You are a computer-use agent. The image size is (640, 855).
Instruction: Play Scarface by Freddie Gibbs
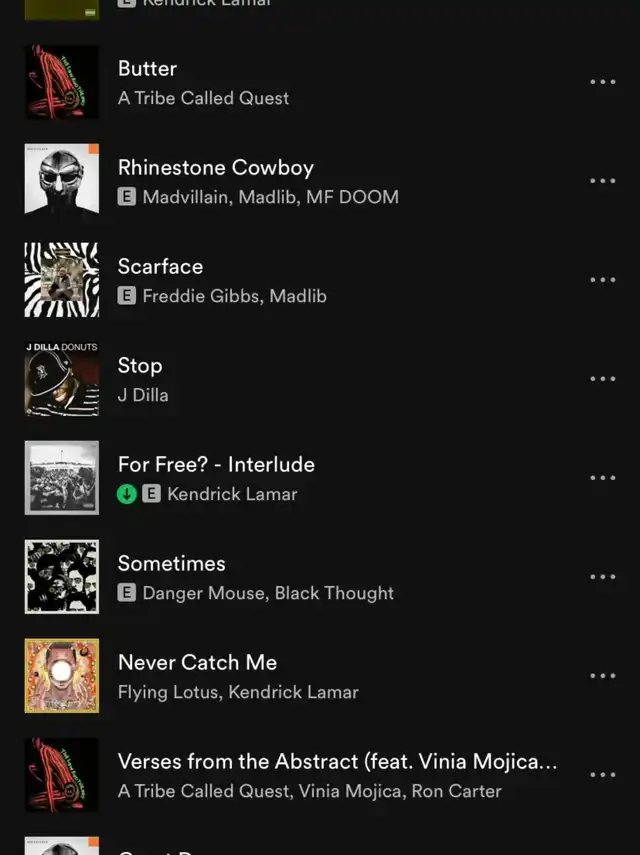point(160,267)
